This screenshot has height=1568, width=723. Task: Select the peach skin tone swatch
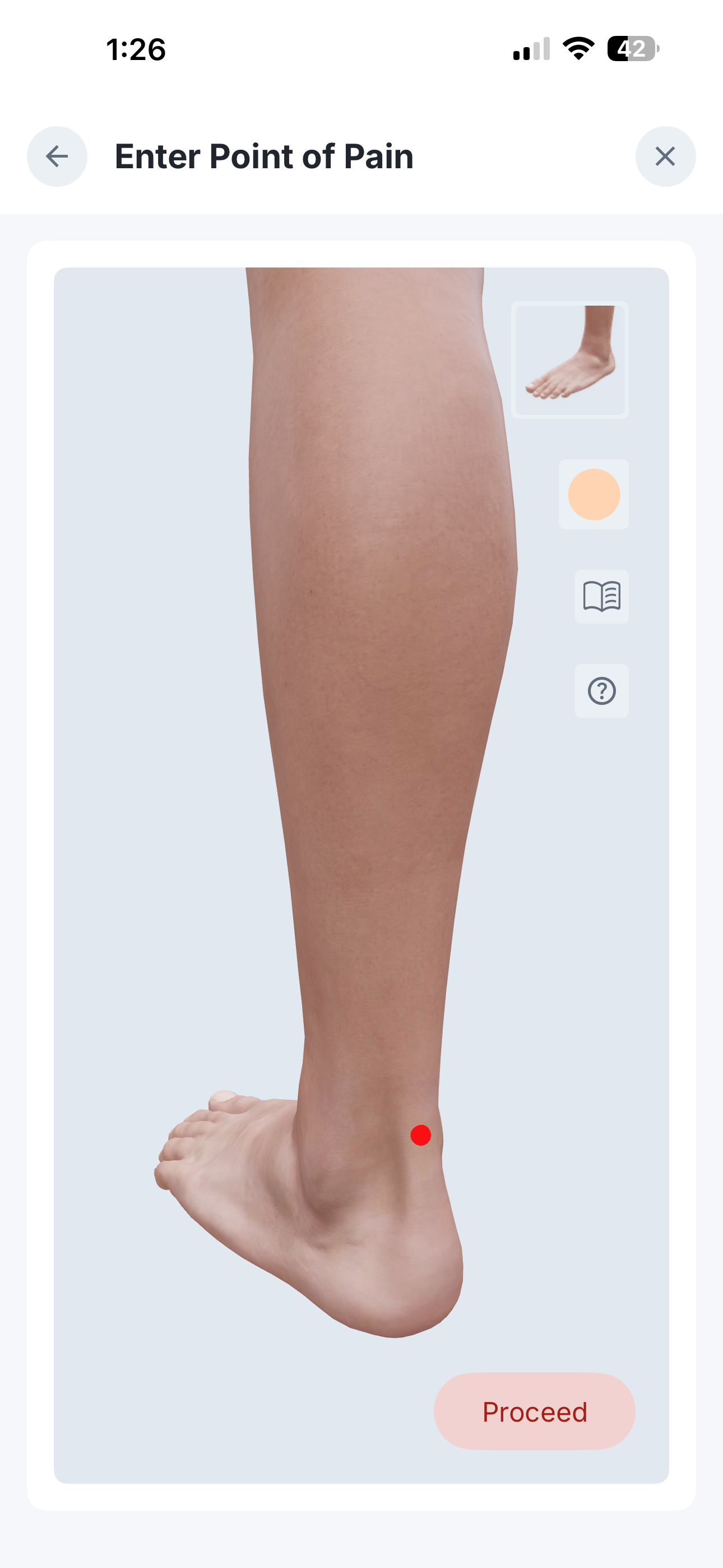coord(594,494)
